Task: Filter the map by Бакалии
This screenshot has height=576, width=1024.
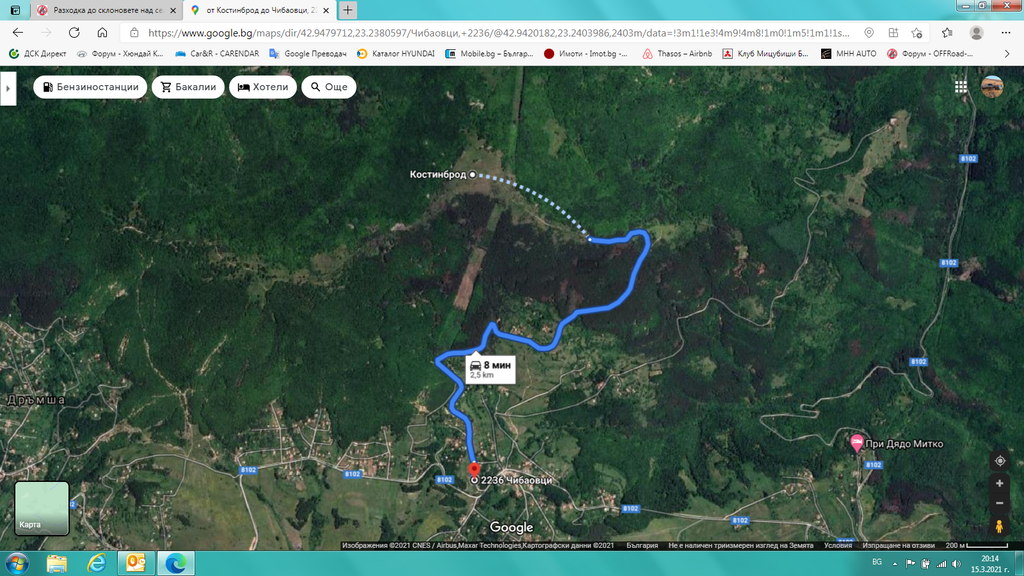Action: pyautogui.click(x=188, y=87)
